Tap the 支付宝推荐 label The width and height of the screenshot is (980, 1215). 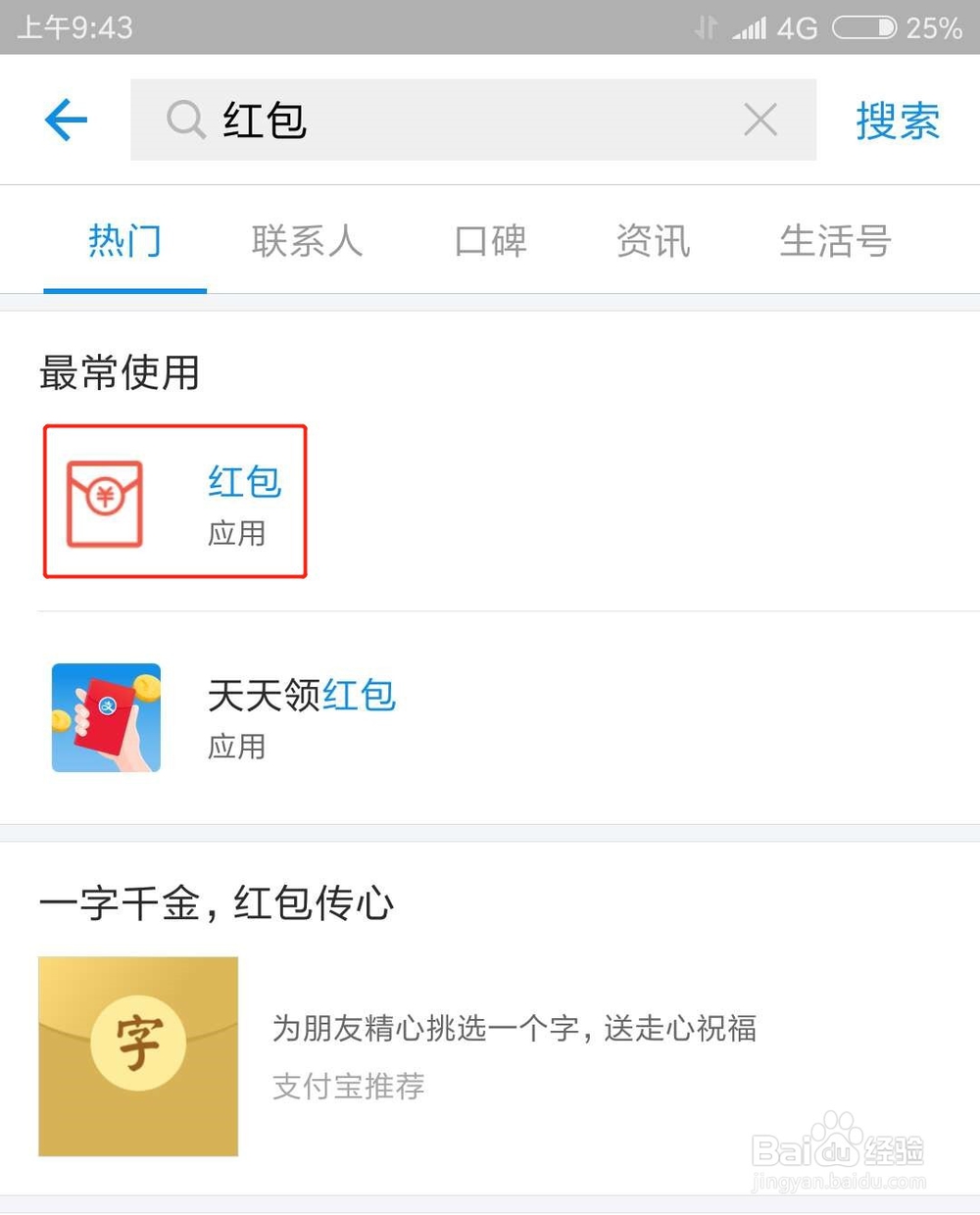(x=348, y=1088)
